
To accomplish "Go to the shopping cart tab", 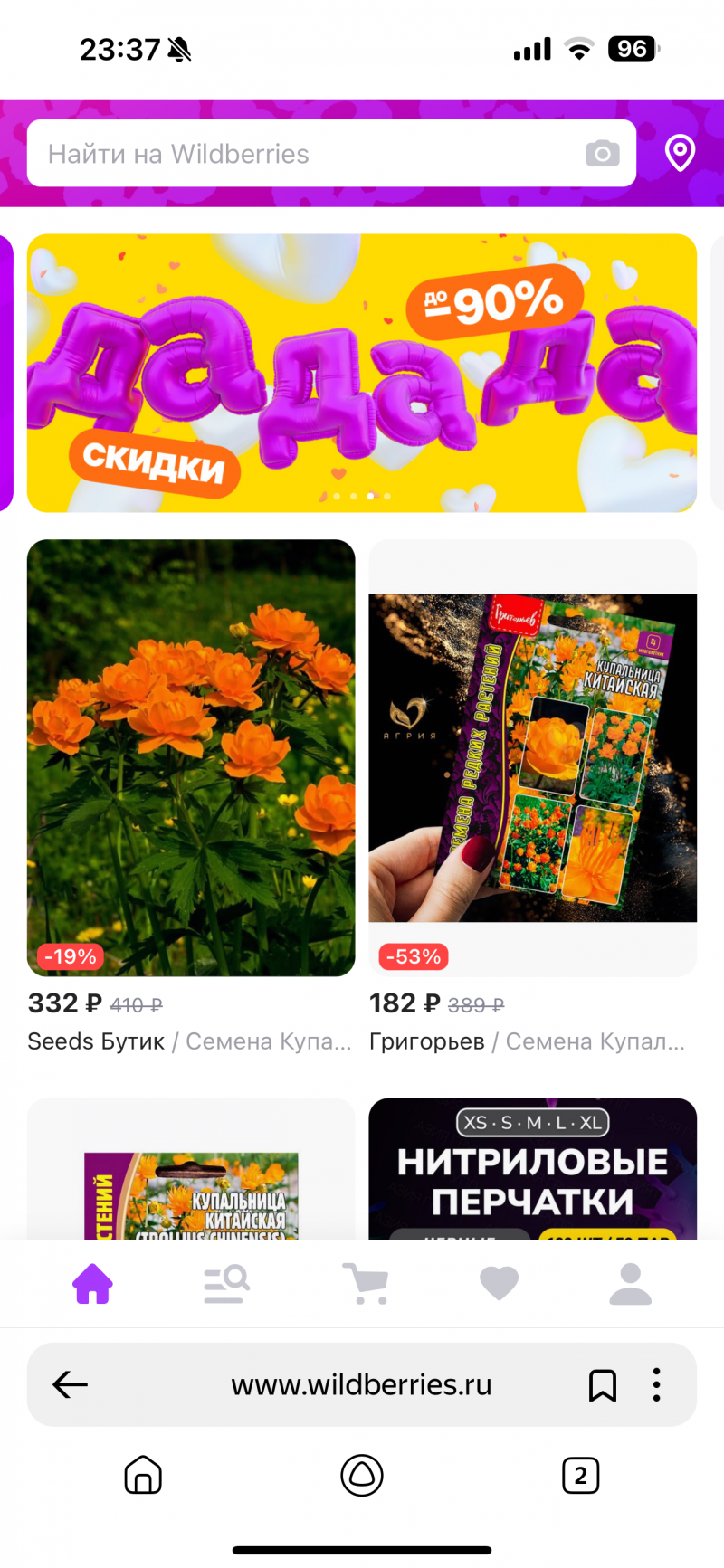I will point(366,1284).
